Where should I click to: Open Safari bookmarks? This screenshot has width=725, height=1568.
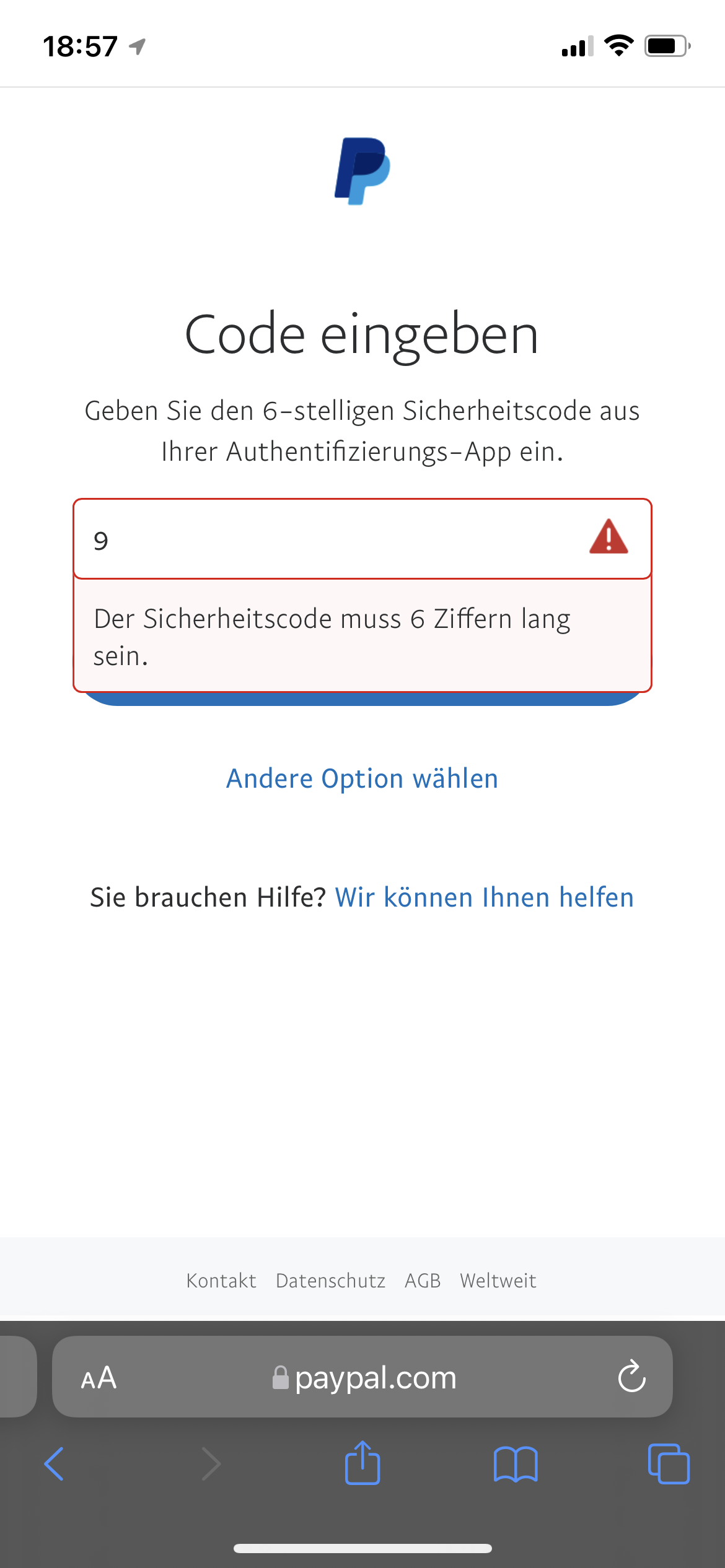516,1464
